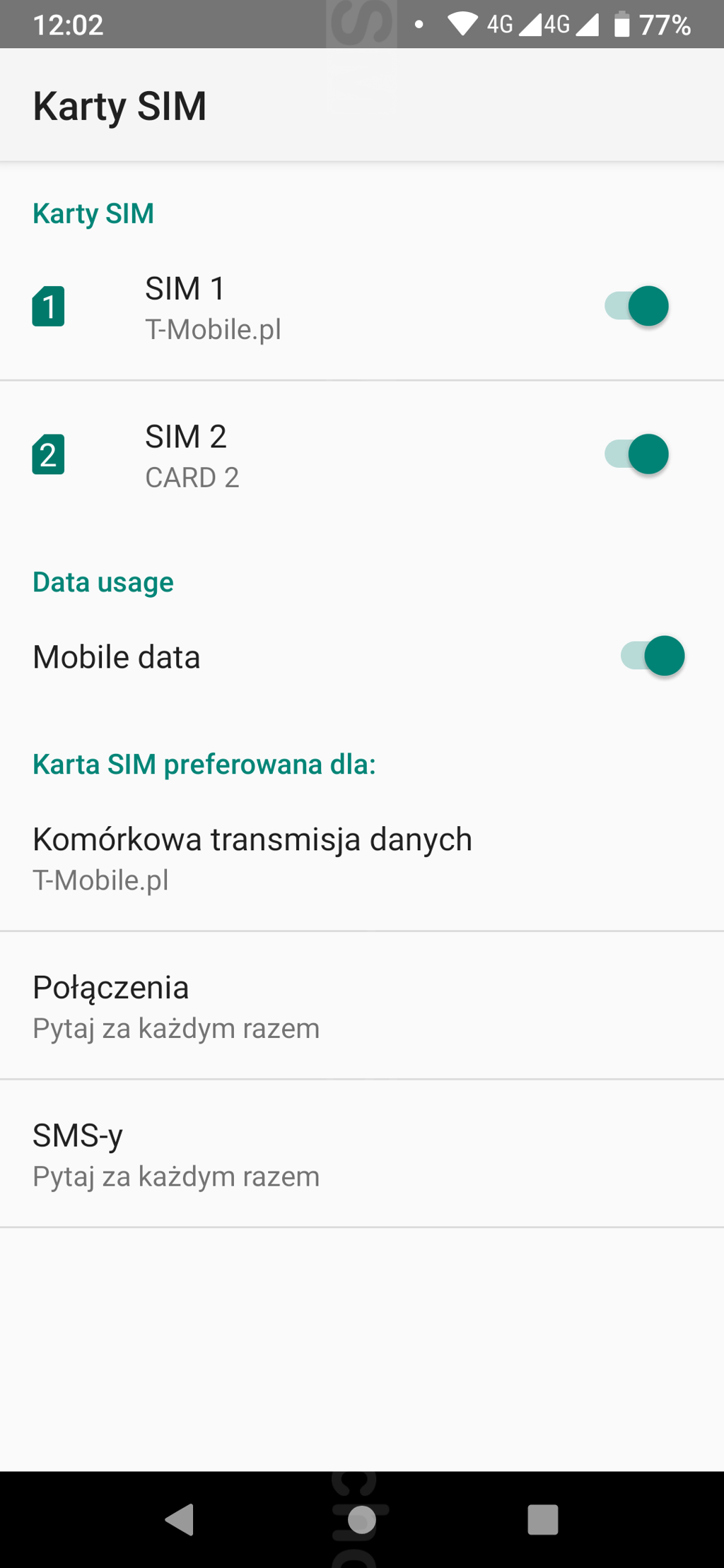
Task: Turn off the SIM 2 switch
Action: 636,454
